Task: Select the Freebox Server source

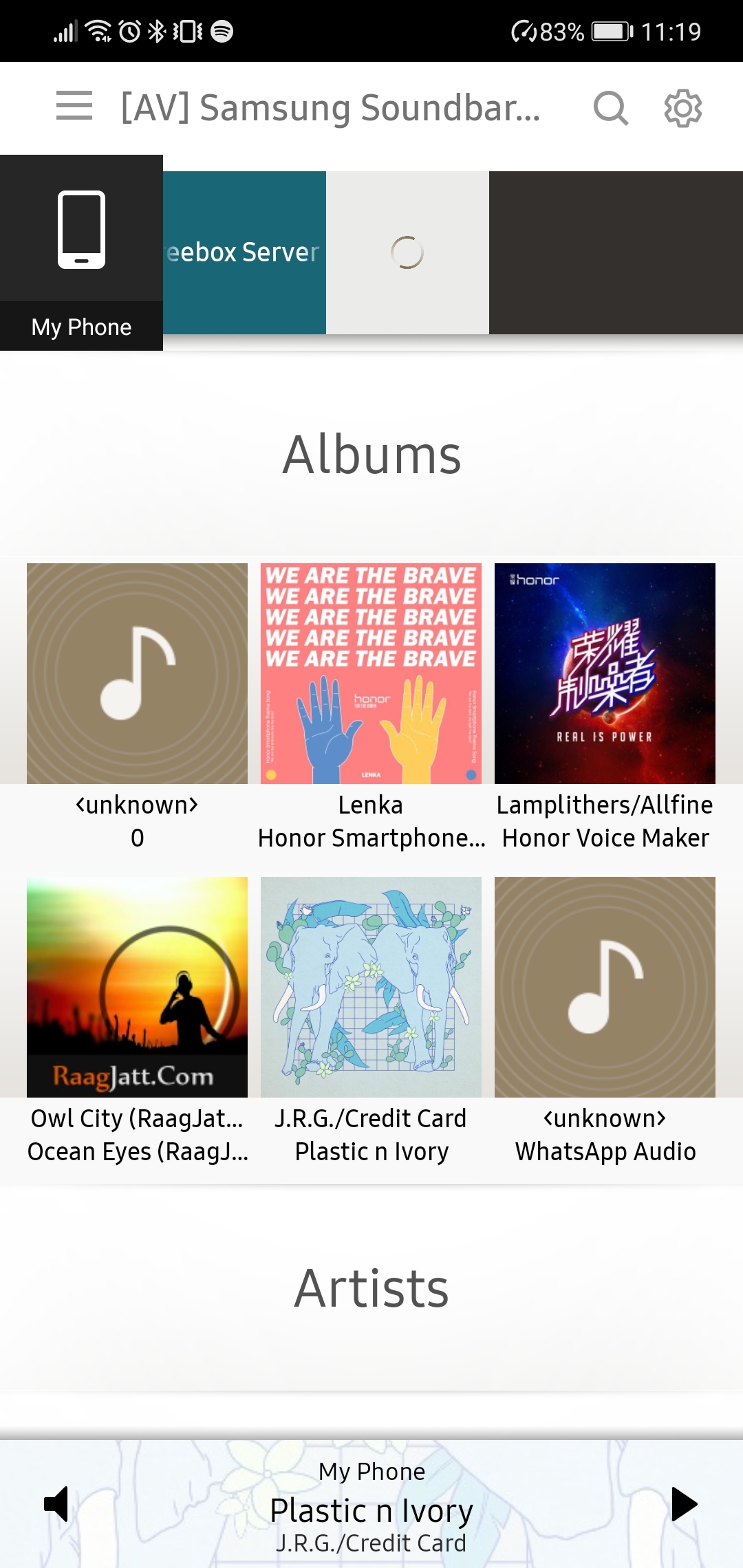Action: (x=244, y=252)
